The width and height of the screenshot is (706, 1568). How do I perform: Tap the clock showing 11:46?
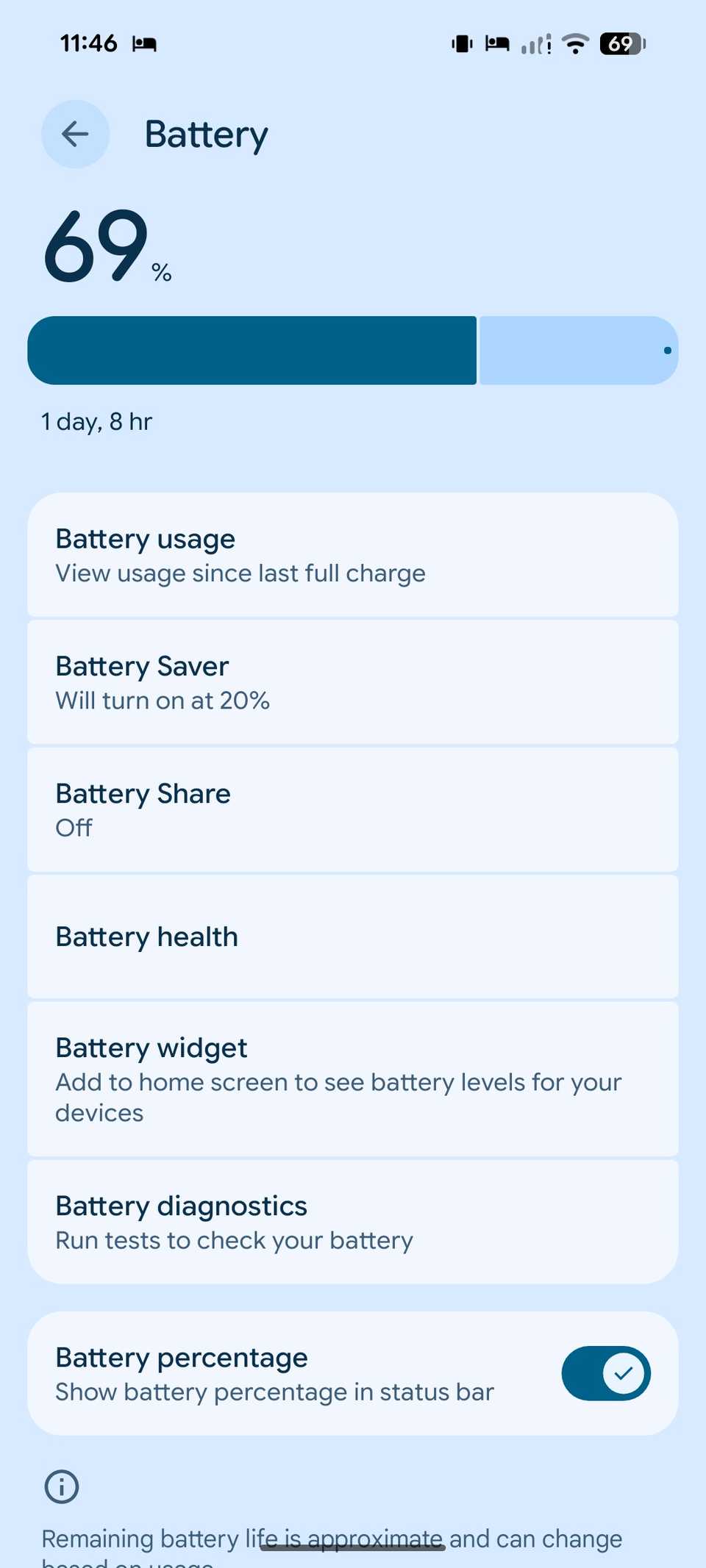coord(88,43)
